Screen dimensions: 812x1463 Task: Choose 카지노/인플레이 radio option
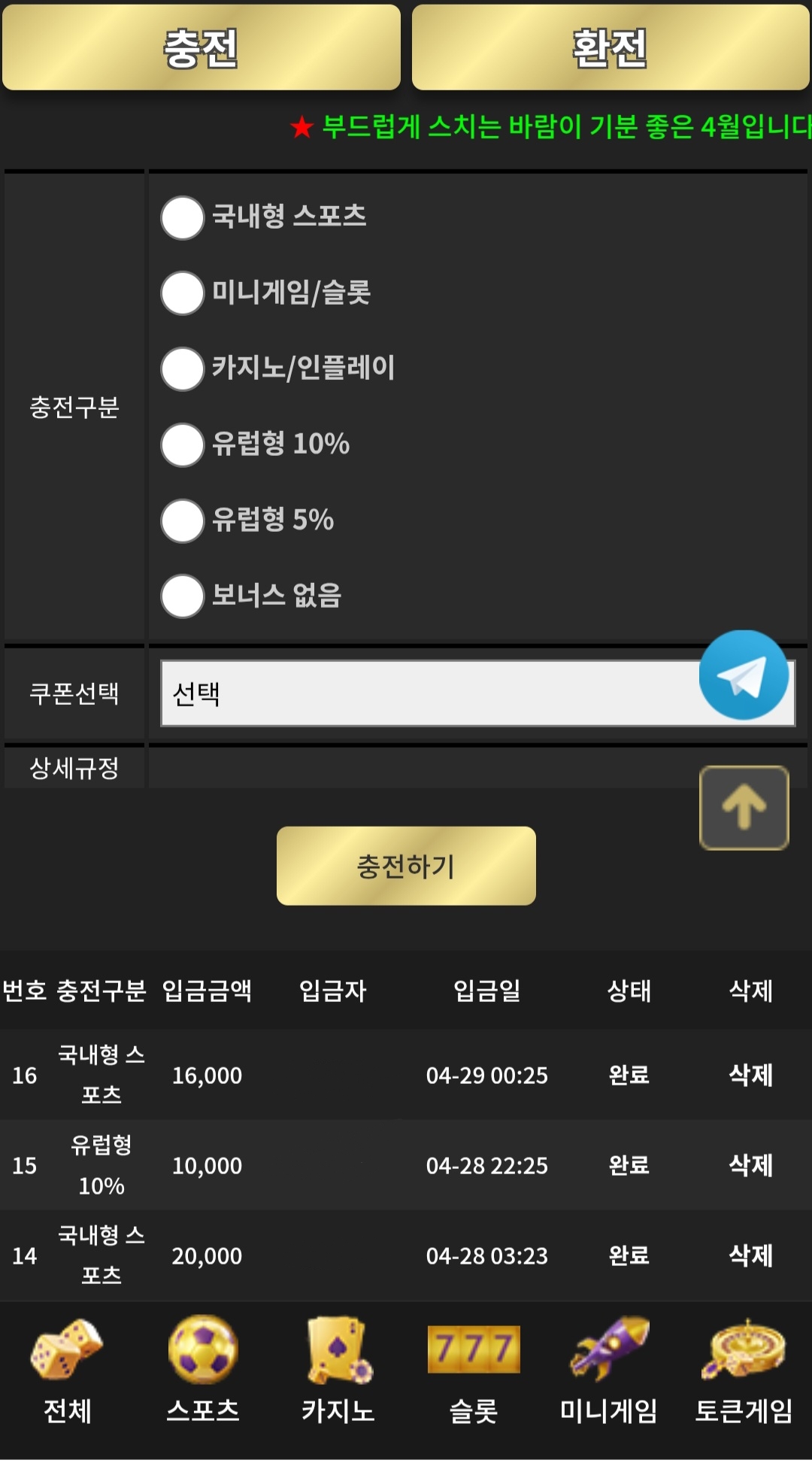pos(183,369)
